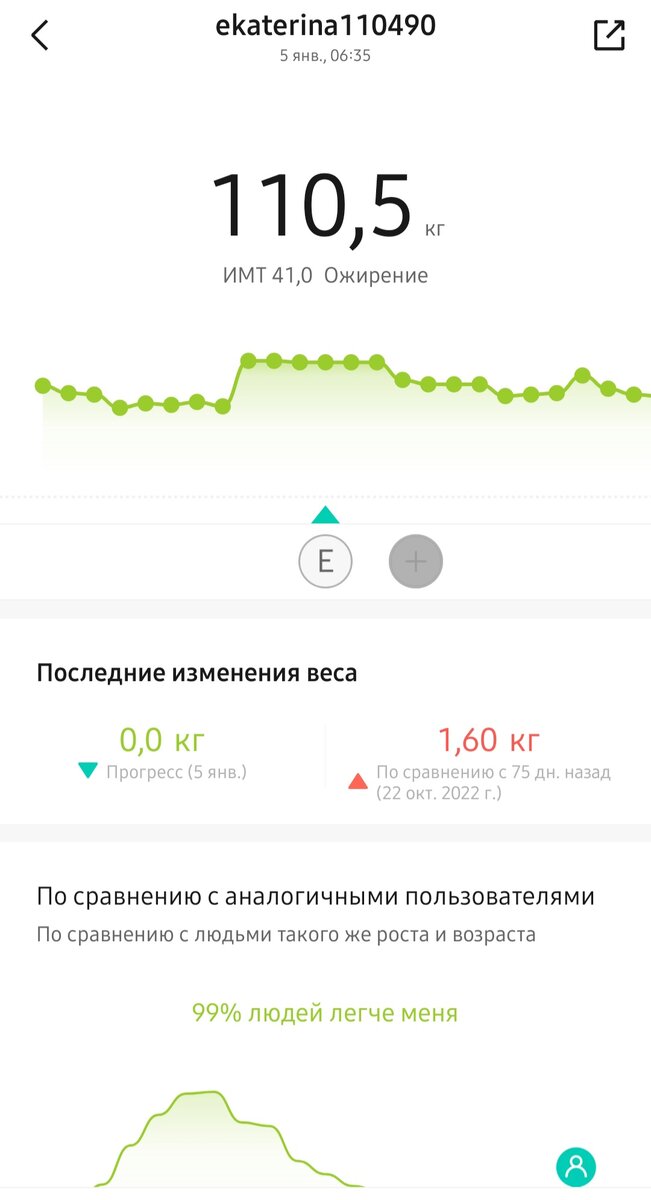
Task: Go back using the top-left arrow
Action: click(x=40, y=36)
